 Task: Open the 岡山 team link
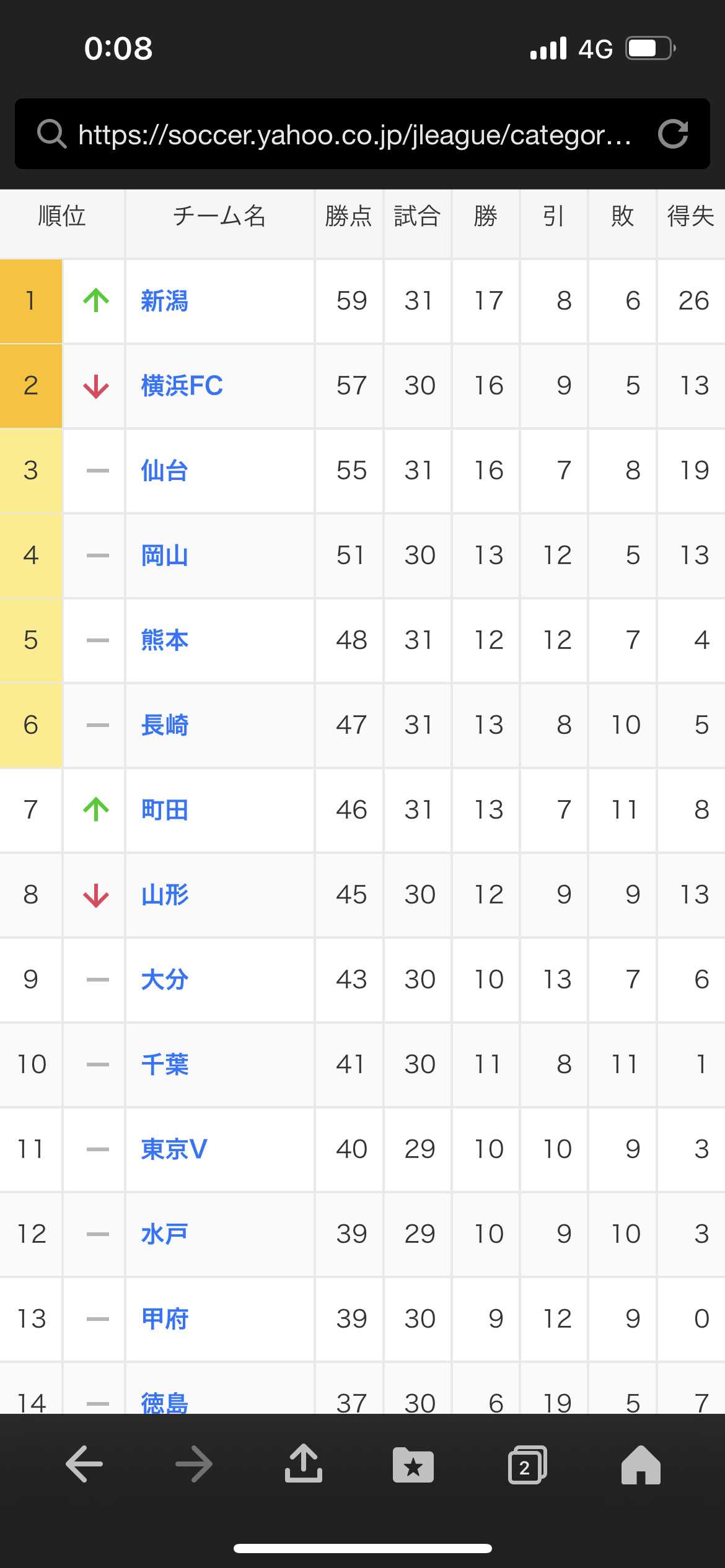165,555
